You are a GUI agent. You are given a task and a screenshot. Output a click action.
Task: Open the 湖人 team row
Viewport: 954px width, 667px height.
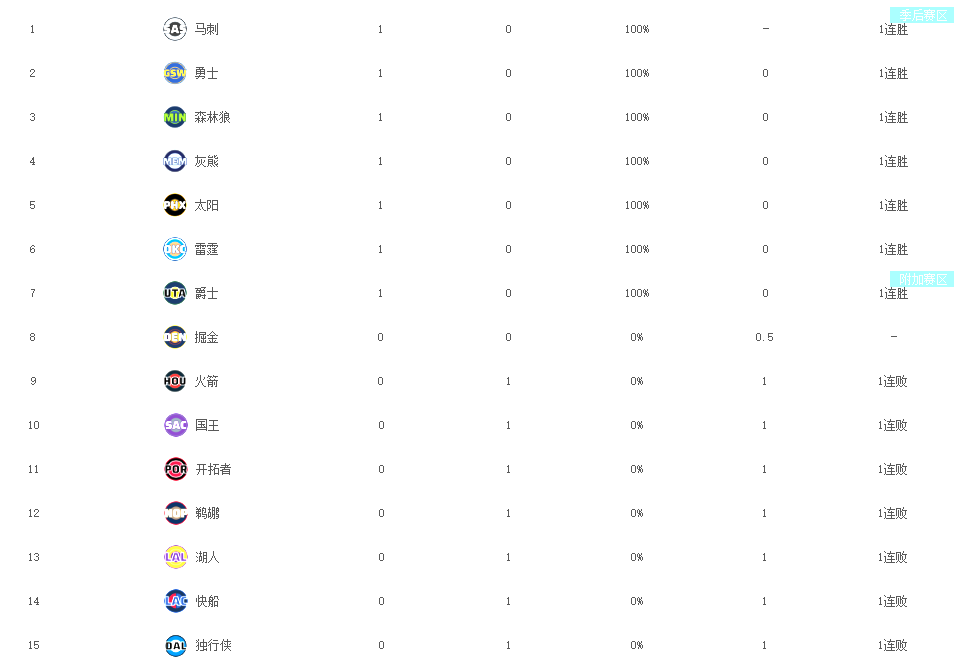205,557
